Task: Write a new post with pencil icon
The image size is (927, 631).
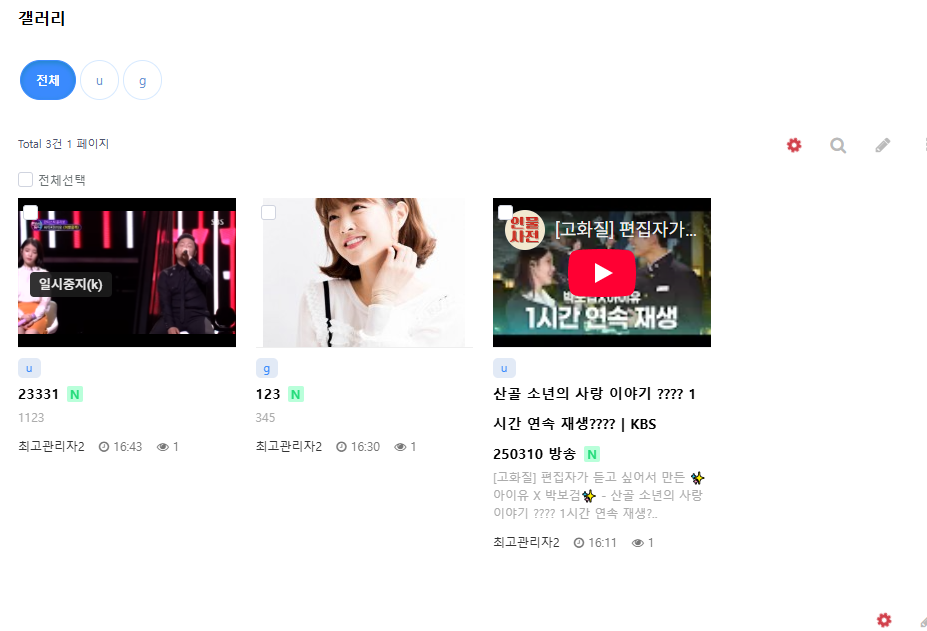Action: [x=883, y=145]
